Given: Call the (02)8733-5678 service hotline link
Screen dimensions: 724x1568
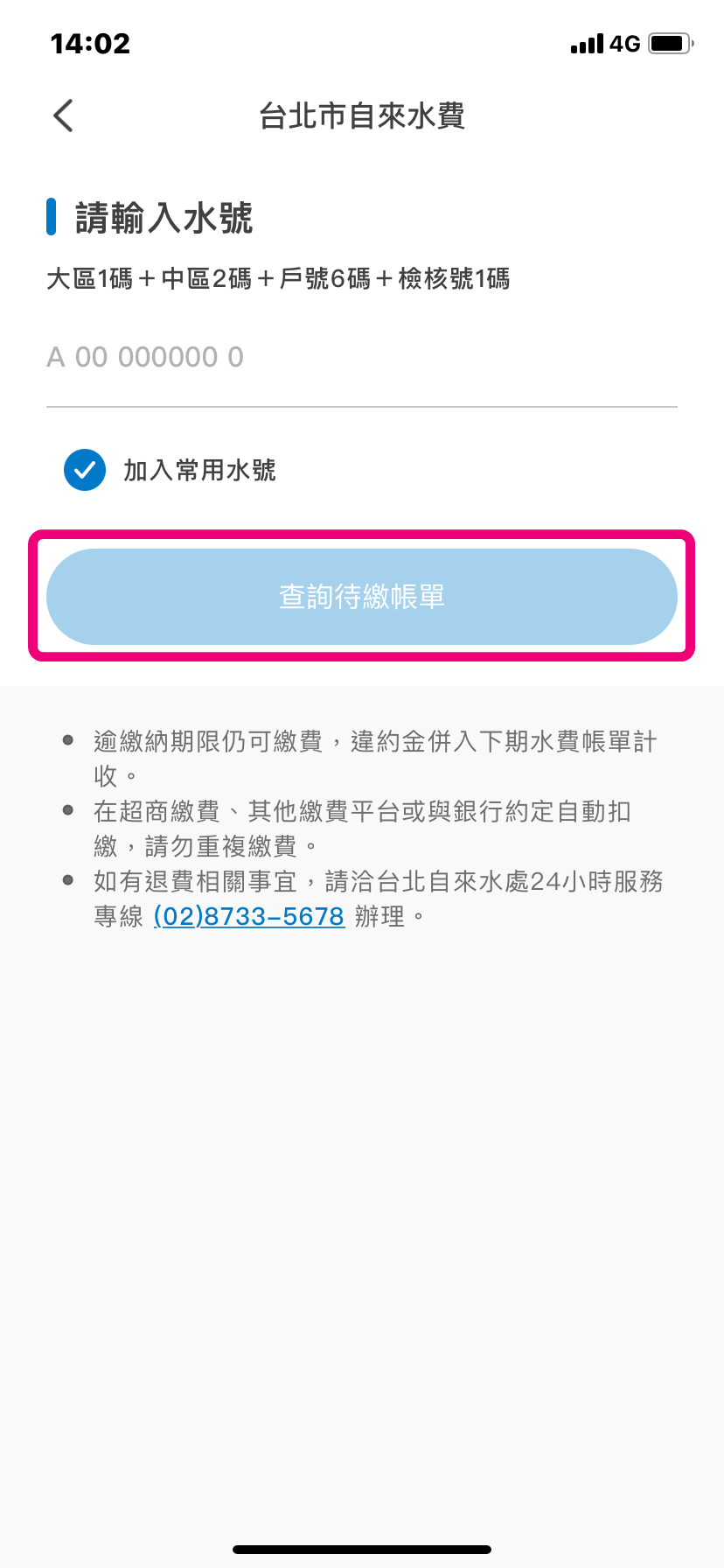Looking at the screenshot, I should click(x=249, y=916).
